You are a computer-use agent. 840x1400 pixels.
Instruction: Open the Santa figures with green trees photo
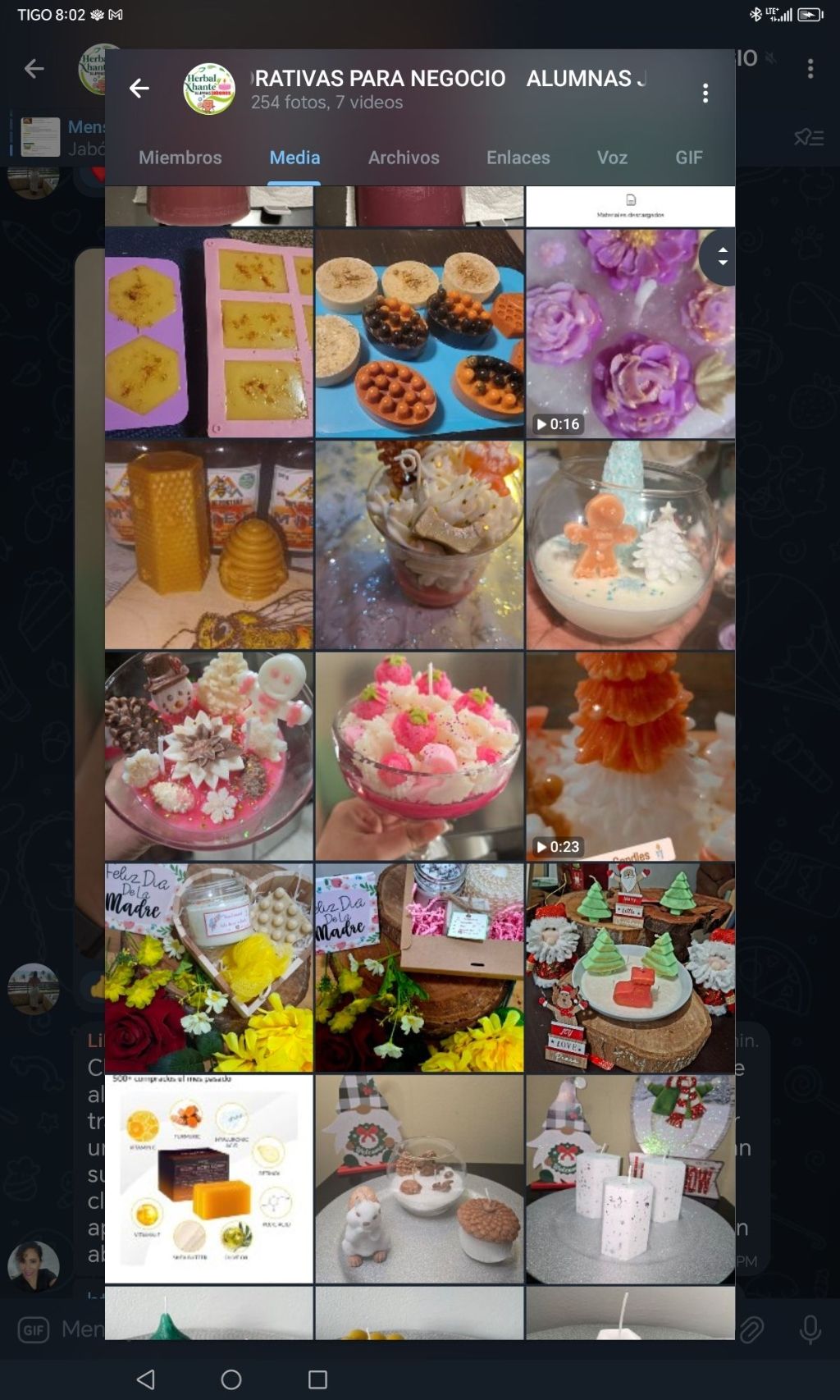pos(630,968)
